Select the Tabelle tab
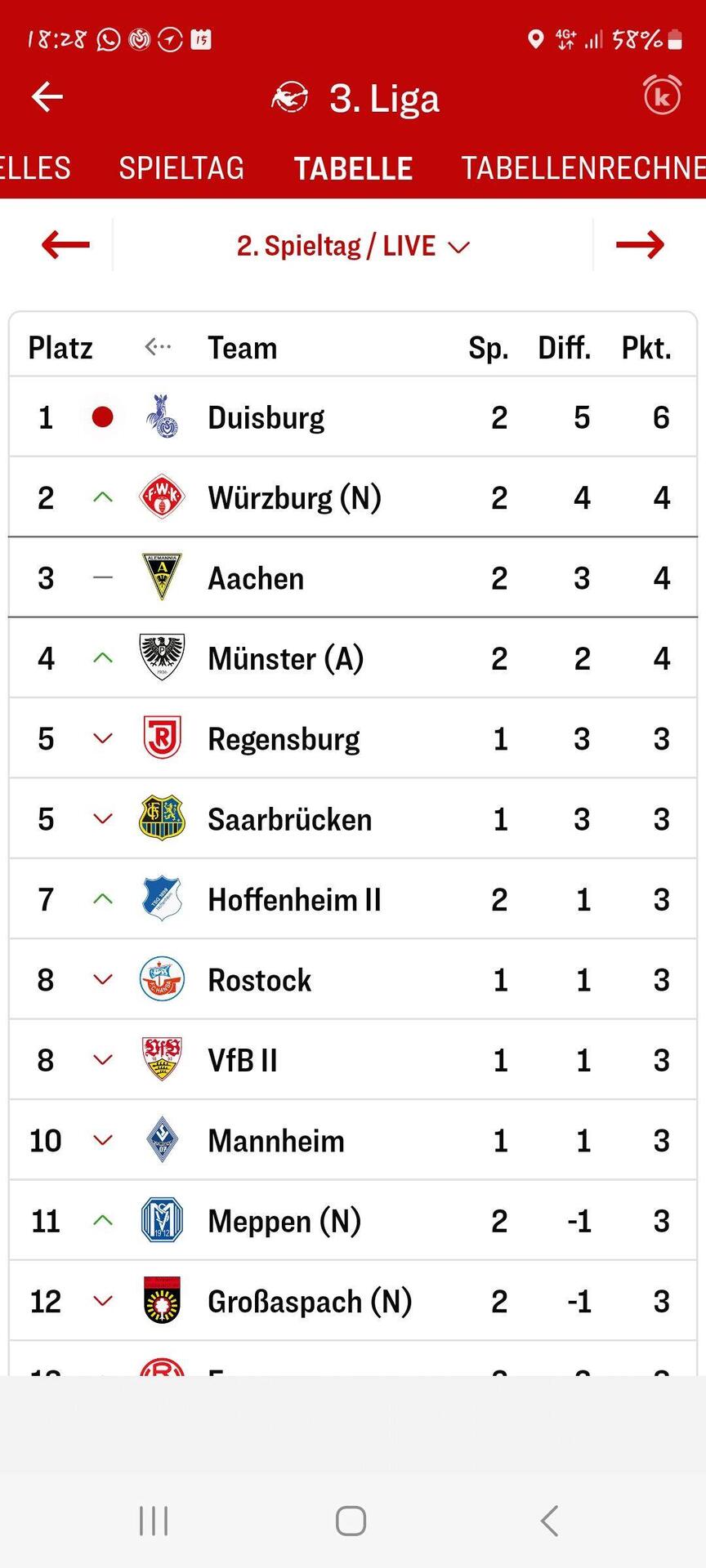 [x=353, y=168]
